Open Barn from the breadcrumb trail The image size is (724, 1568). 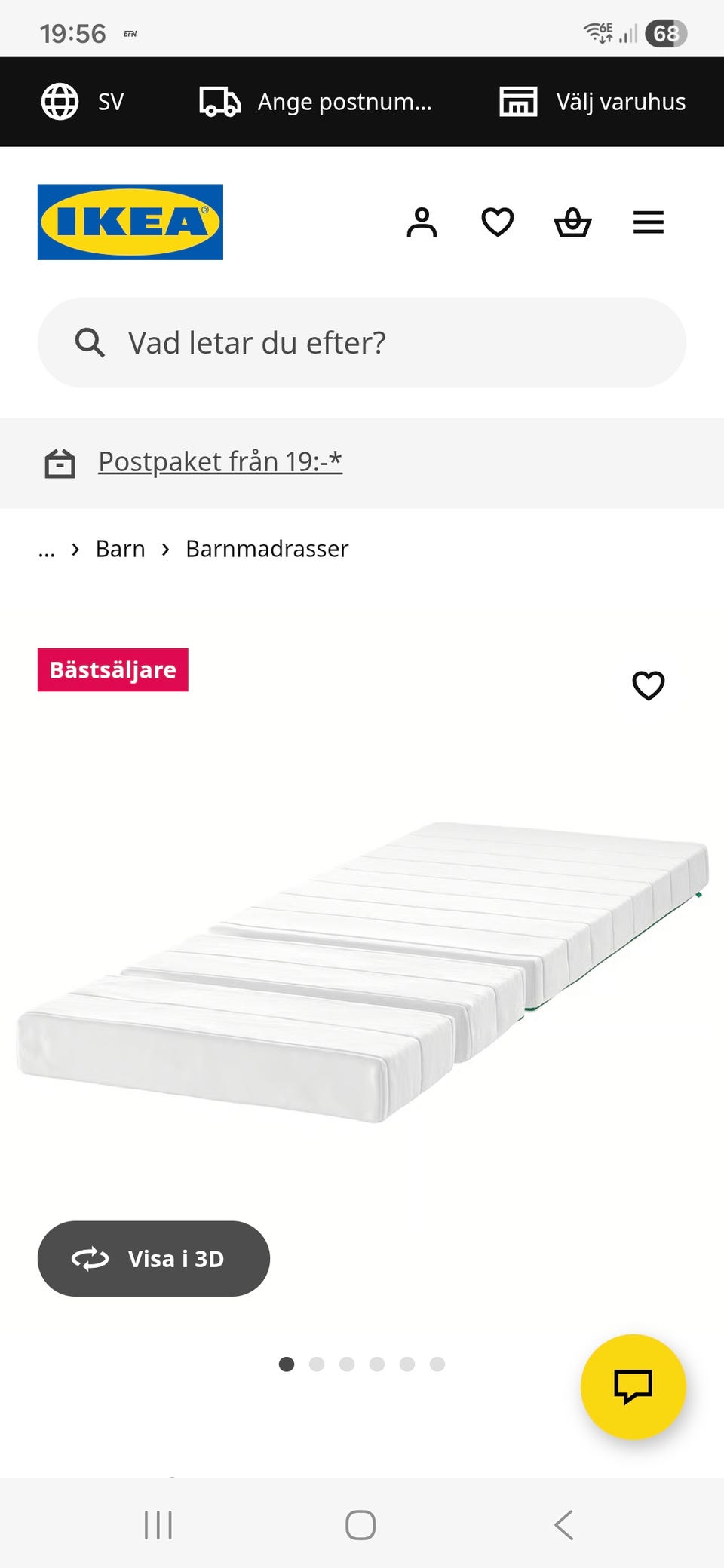[120, 548]
